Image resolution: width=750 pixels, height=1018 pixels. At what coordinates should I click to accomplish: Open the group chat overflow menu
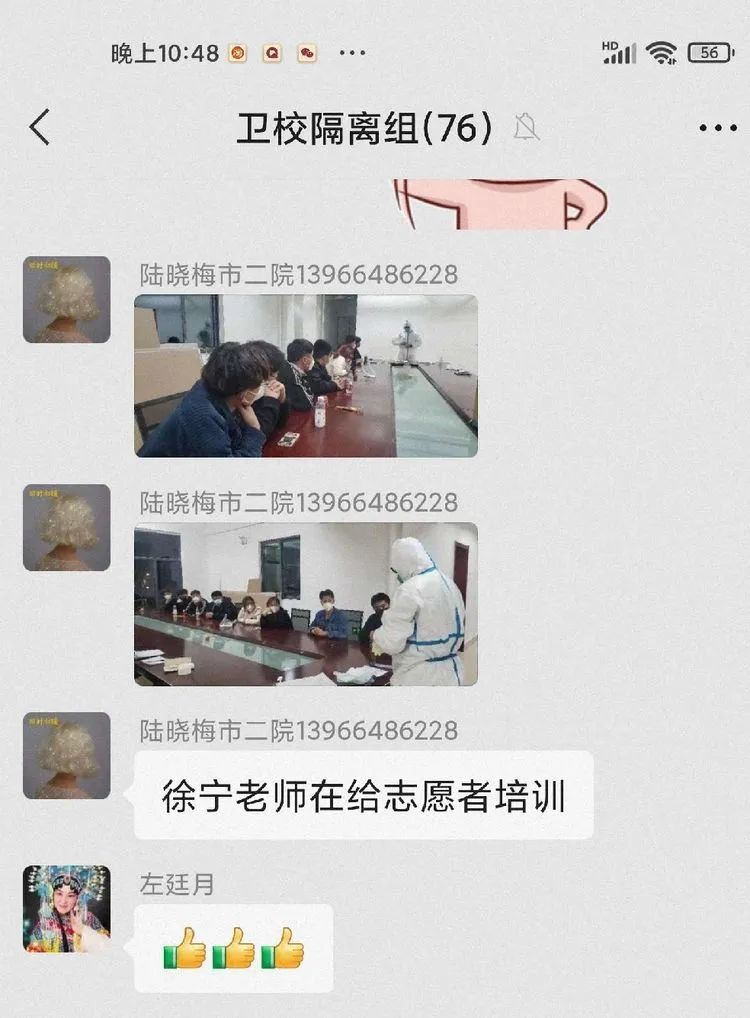pos(717,128)
